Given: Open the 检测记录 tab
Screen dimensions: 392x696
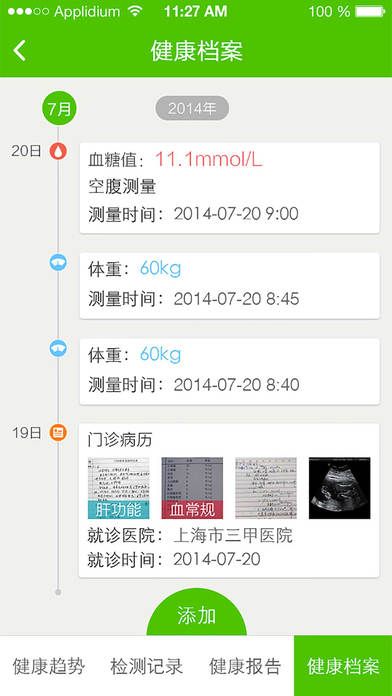Looking at the screenshot, I should pos(147,666).
